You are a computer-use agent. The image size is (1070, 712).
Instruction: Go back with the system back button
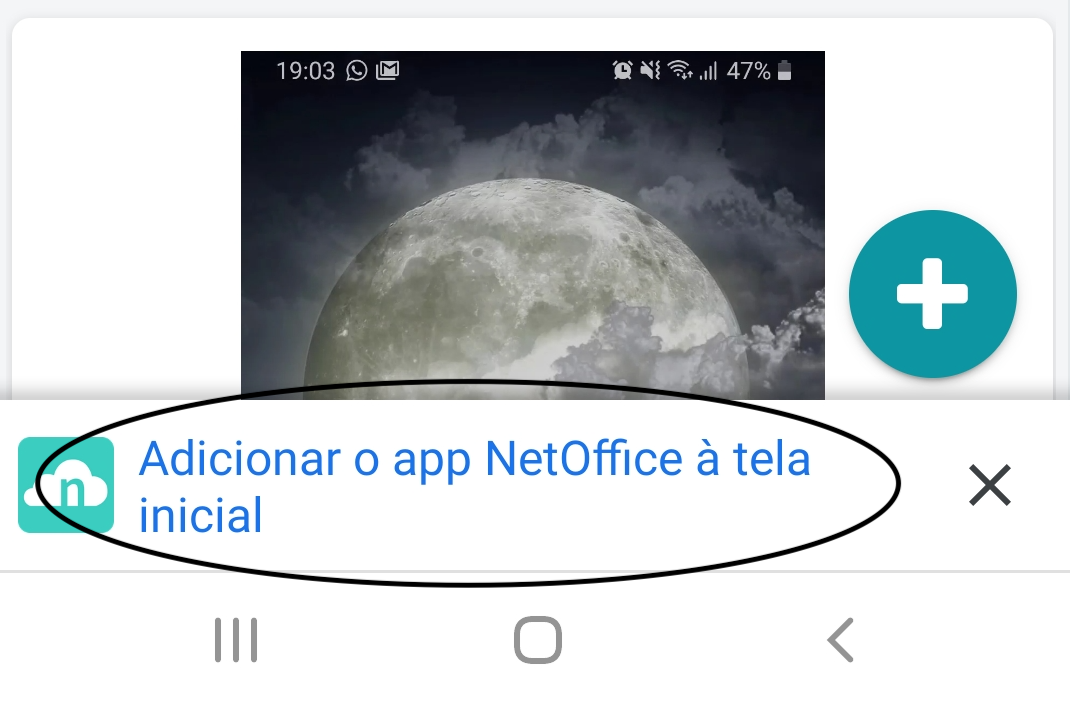[x=841, y=640]
